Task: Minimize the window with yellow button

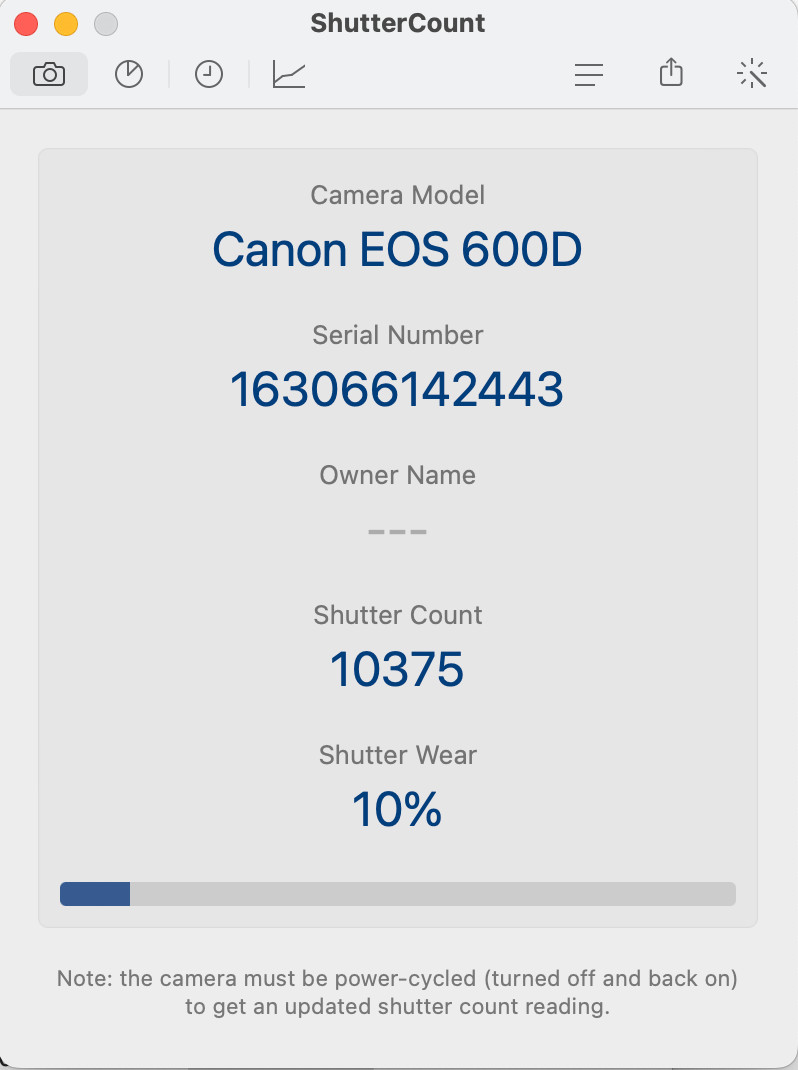Action: pos(65,23)
